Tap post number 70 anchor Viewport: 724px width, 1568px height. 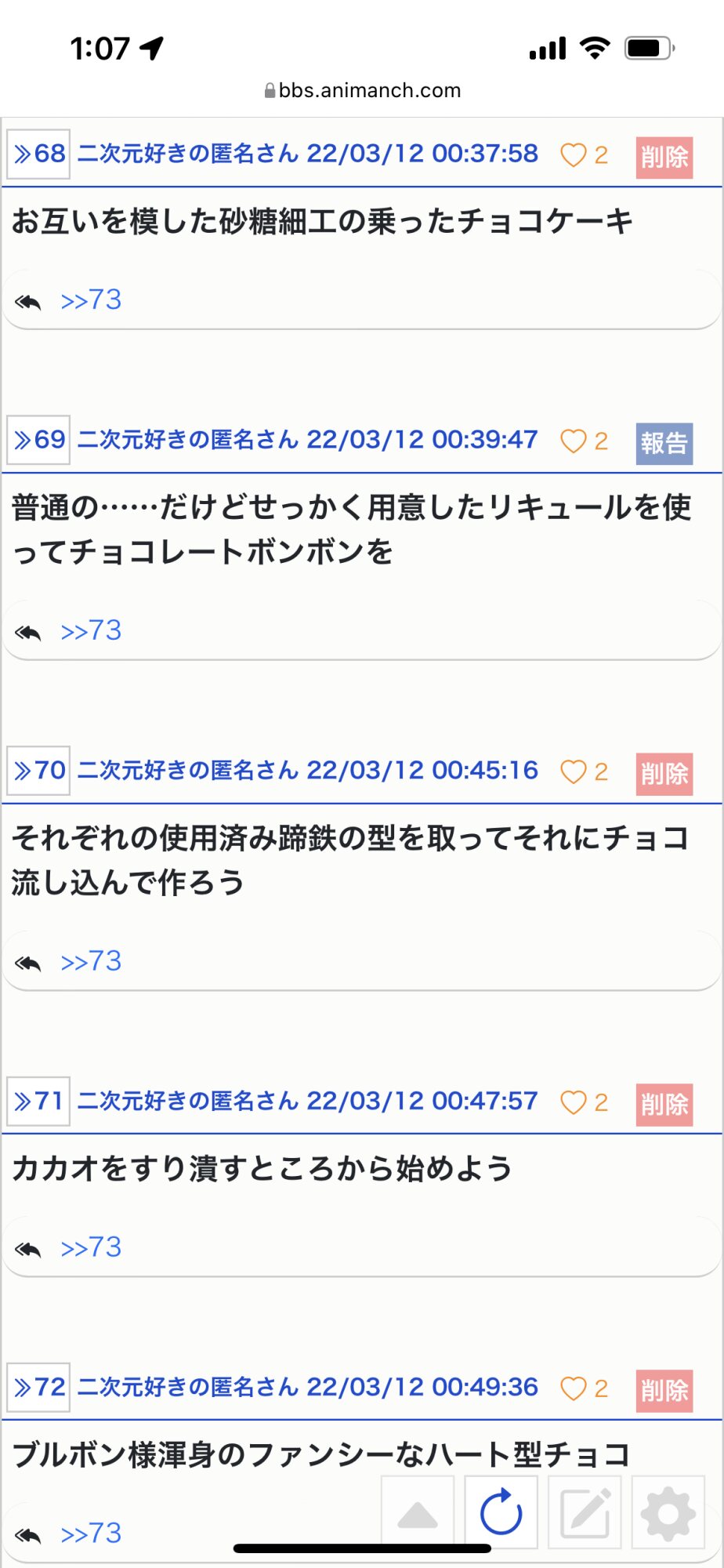(x=39, y=771)
